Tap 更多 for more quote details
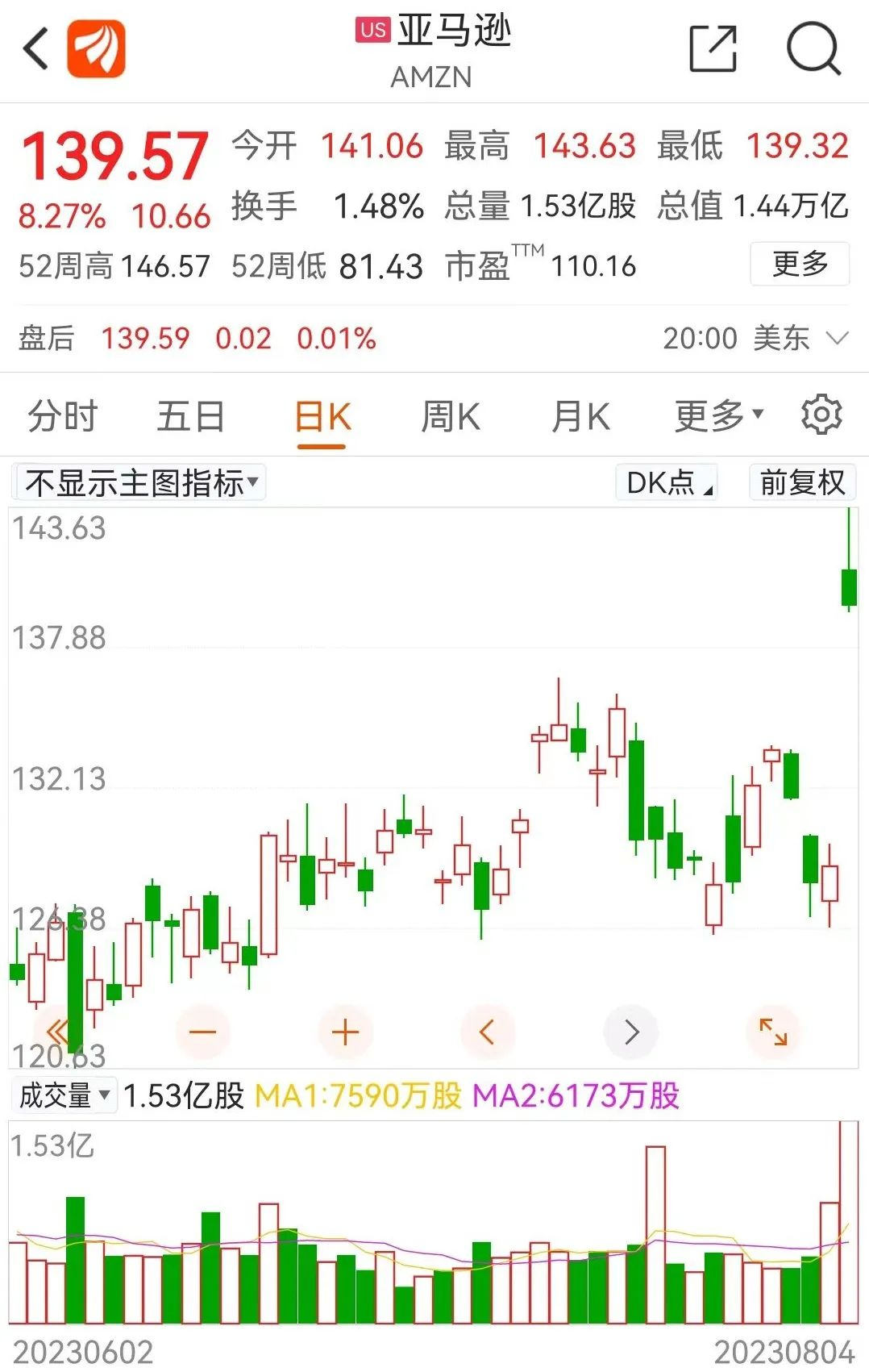This screenshot has height=1372, width=869. pyautogui.click(x=799, y=264)
